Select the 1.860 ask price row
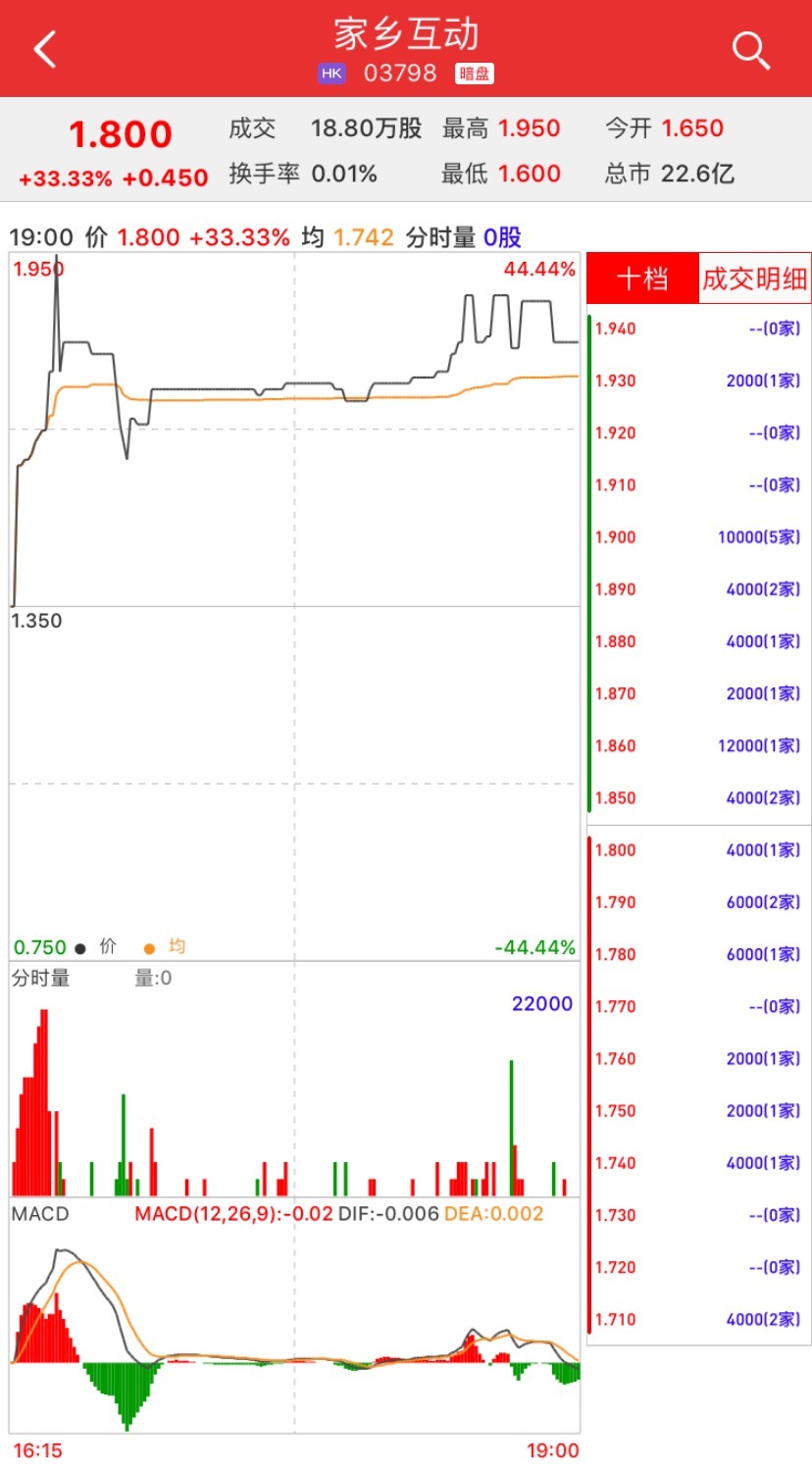Viewport: 812px width, 1467px height. (x=698, y=746)
